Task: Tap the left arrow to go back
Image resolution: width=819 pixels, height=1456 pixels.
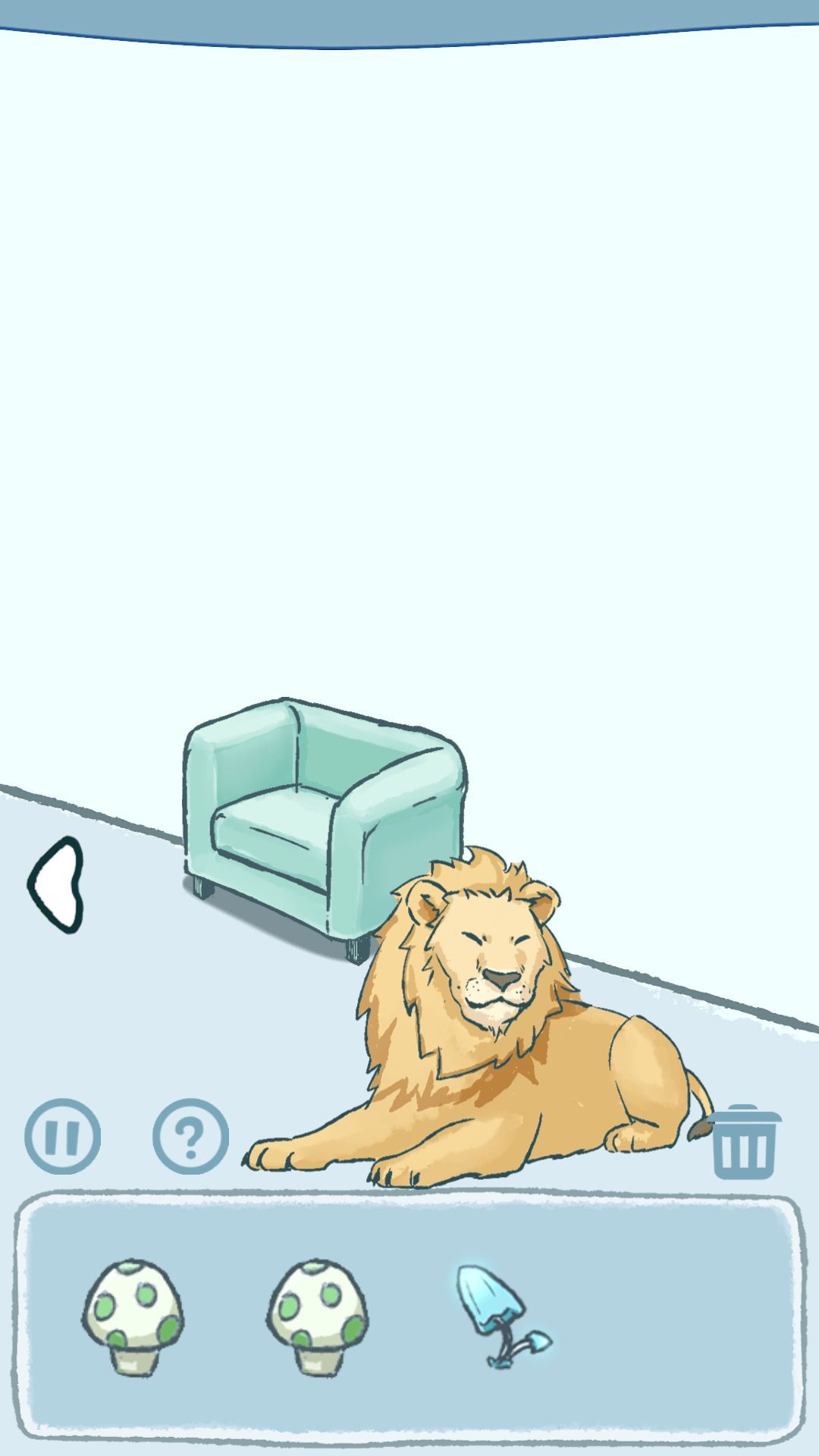Action: click(58, 884)
